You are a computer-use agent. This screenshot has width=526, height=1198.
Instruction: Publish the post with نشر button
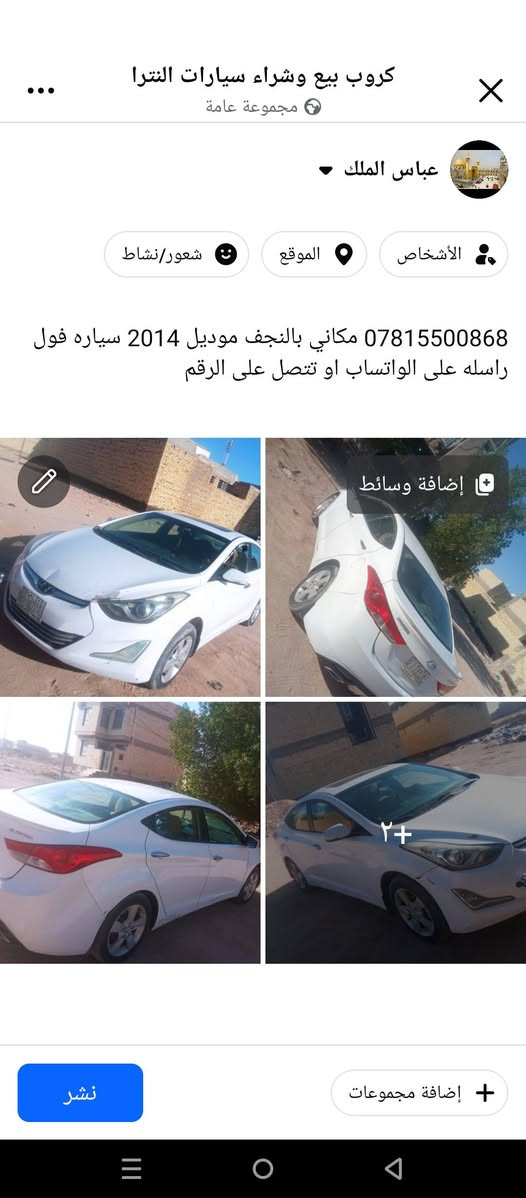(x=80, y=1093)
